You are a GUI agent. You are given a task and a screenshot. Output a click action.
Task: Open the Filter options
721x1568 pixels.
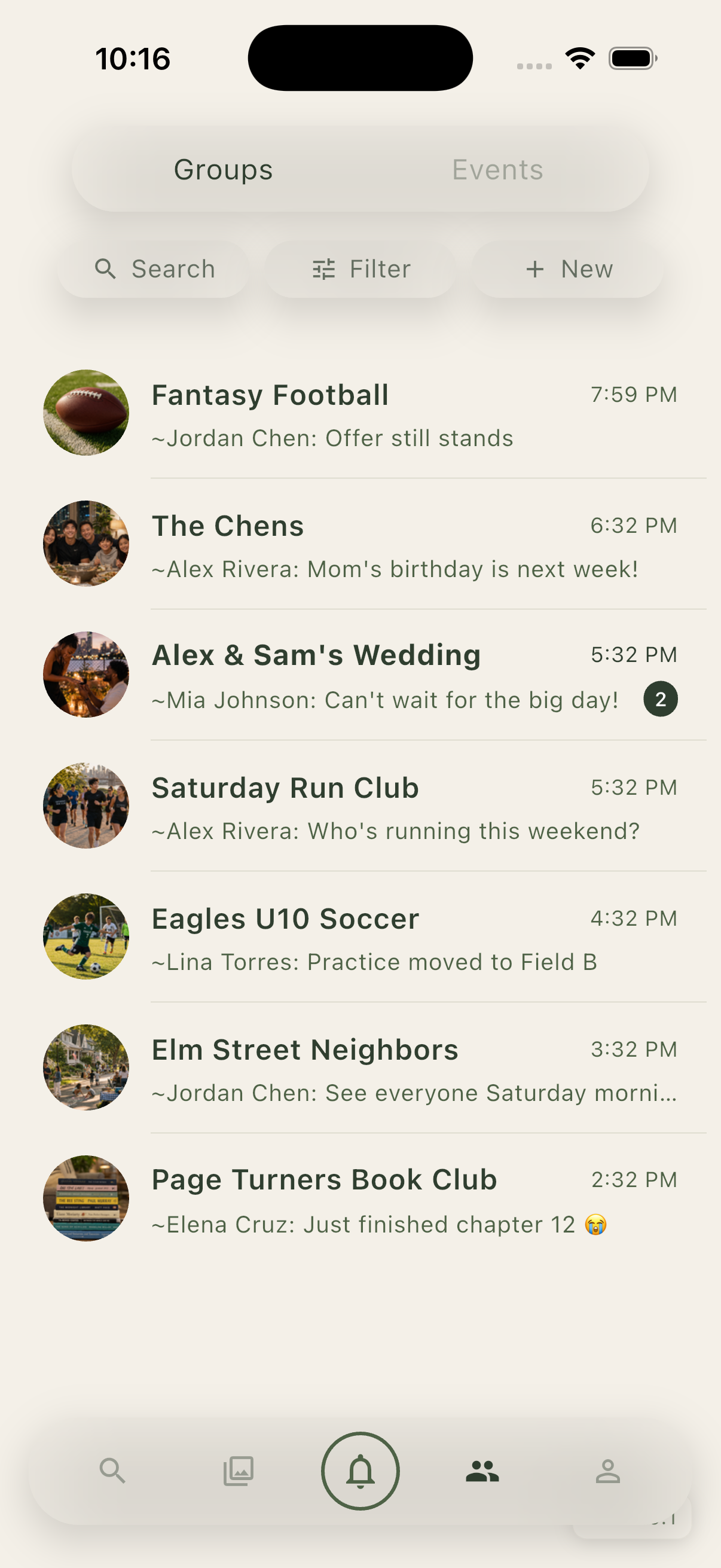361,269
